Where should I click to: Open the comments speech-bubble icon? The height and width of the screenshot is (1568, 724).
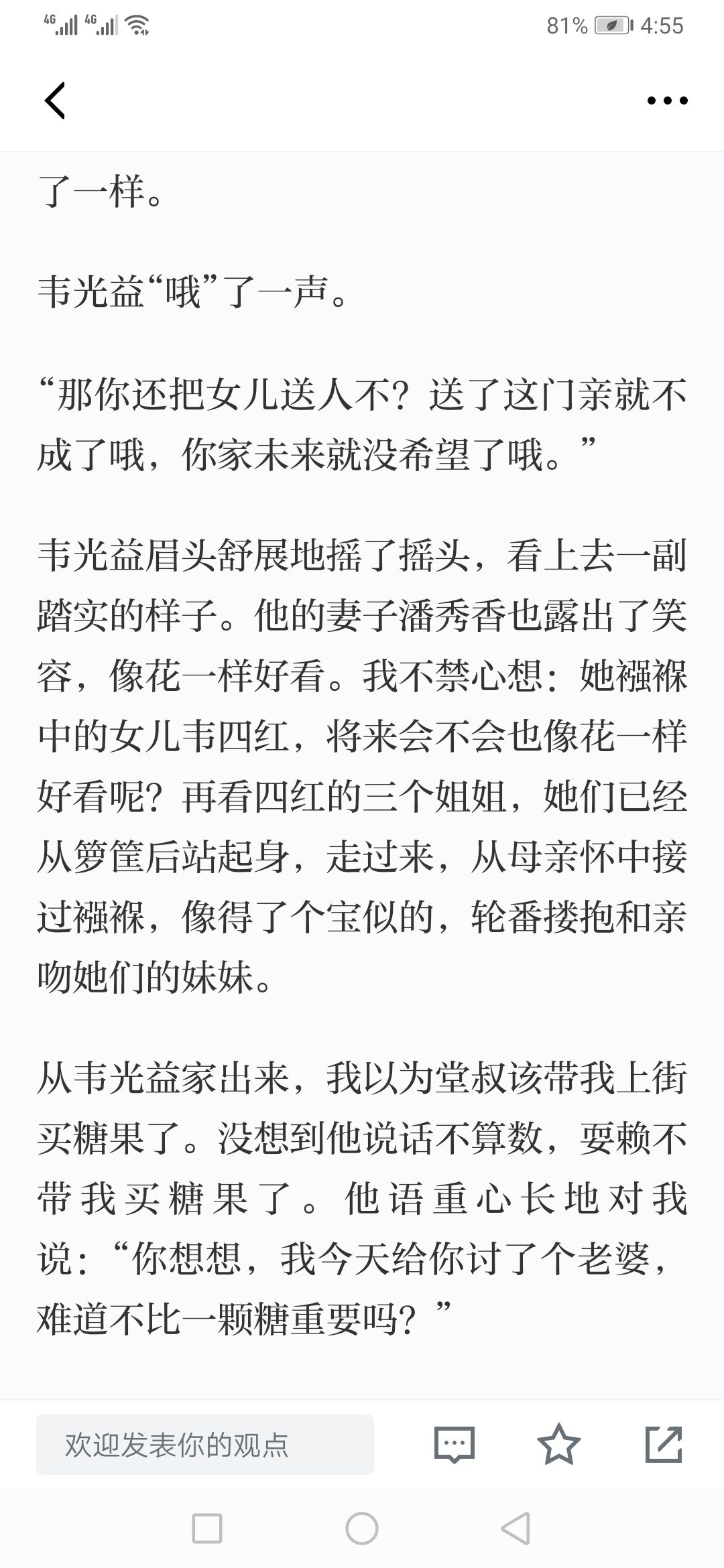pyautogui.click(x=455, y=1445)
